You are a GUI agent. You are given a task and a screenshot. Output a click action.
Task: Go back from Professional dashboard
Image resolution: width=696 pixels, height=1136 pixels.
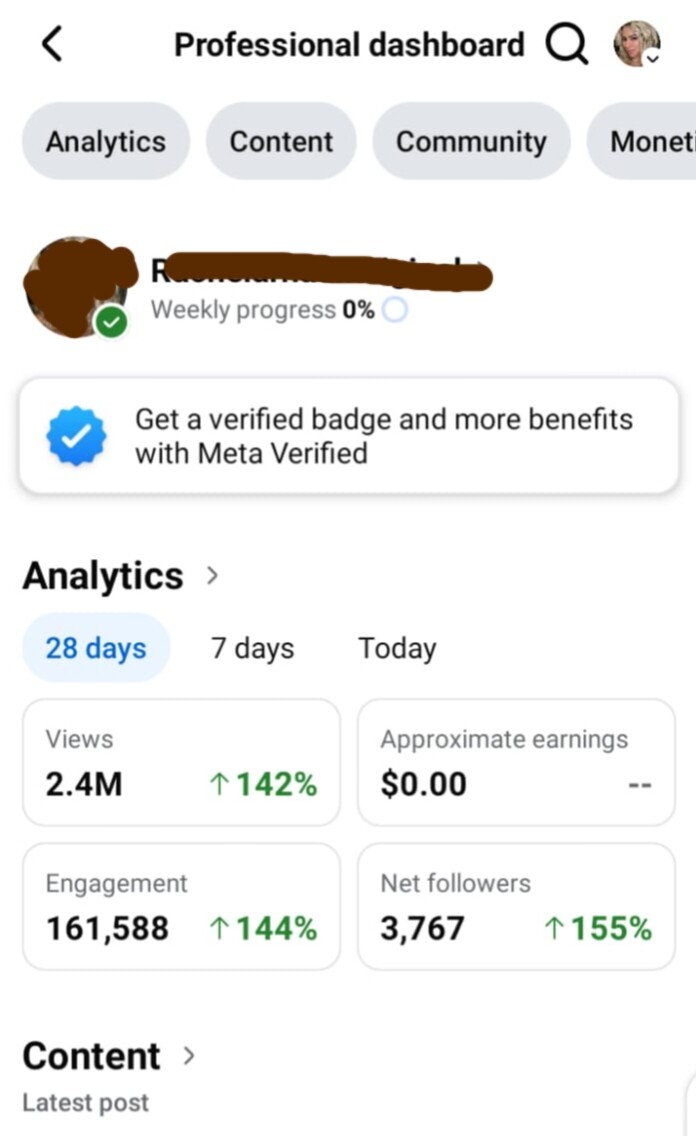(x=52, y=45)
